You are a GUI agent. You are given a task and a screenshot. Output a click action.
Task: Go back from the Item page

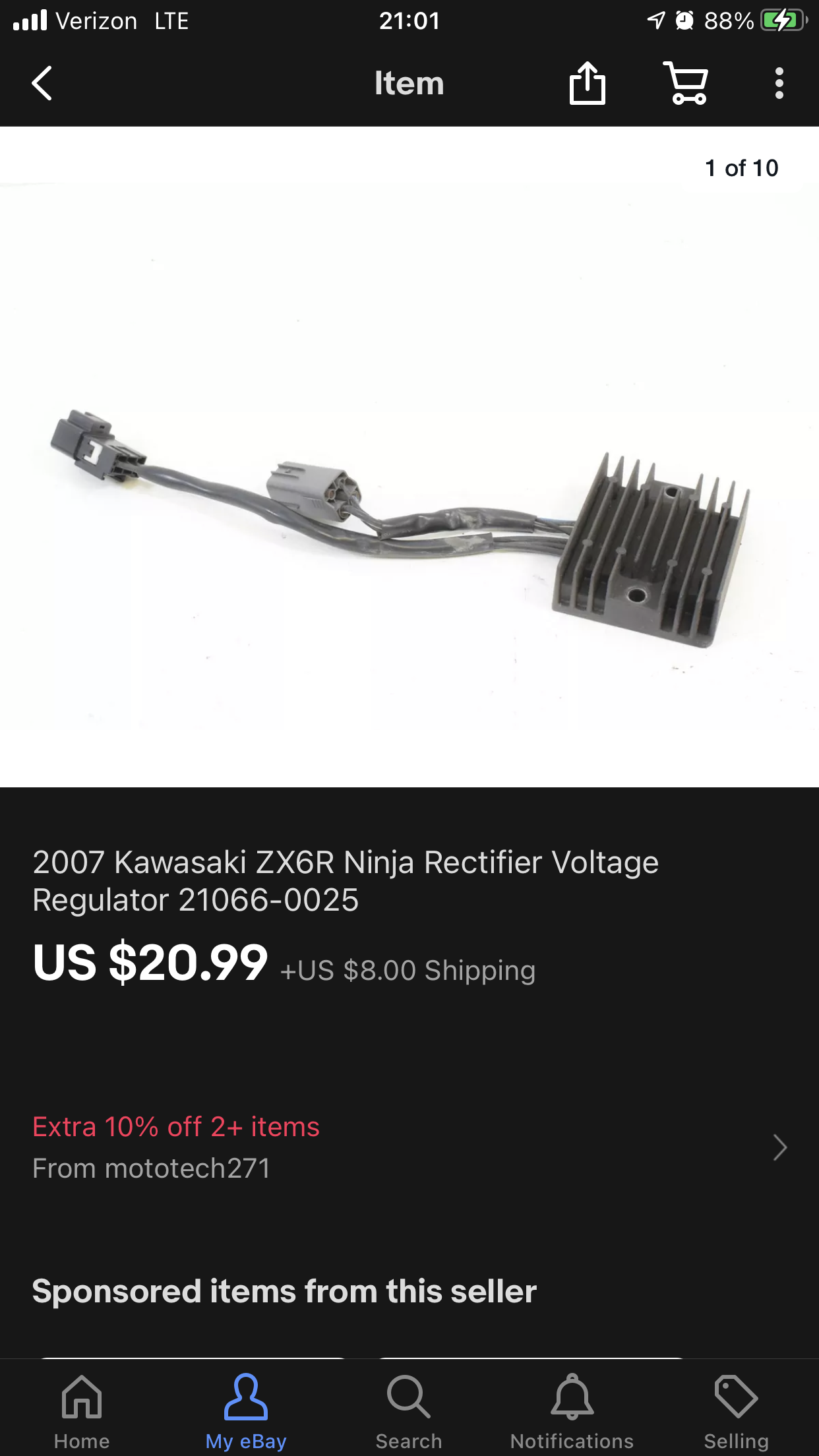click(42, 83)
